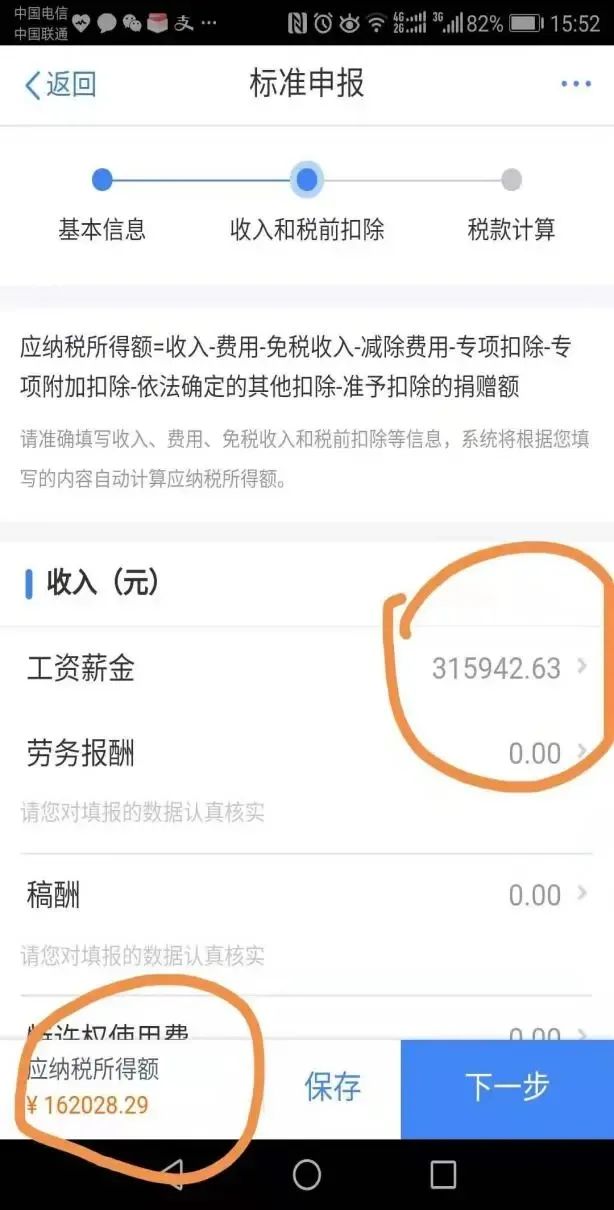Tap the system home button
Viewport: 614px width, 1210px height.
pos(307,1174)
